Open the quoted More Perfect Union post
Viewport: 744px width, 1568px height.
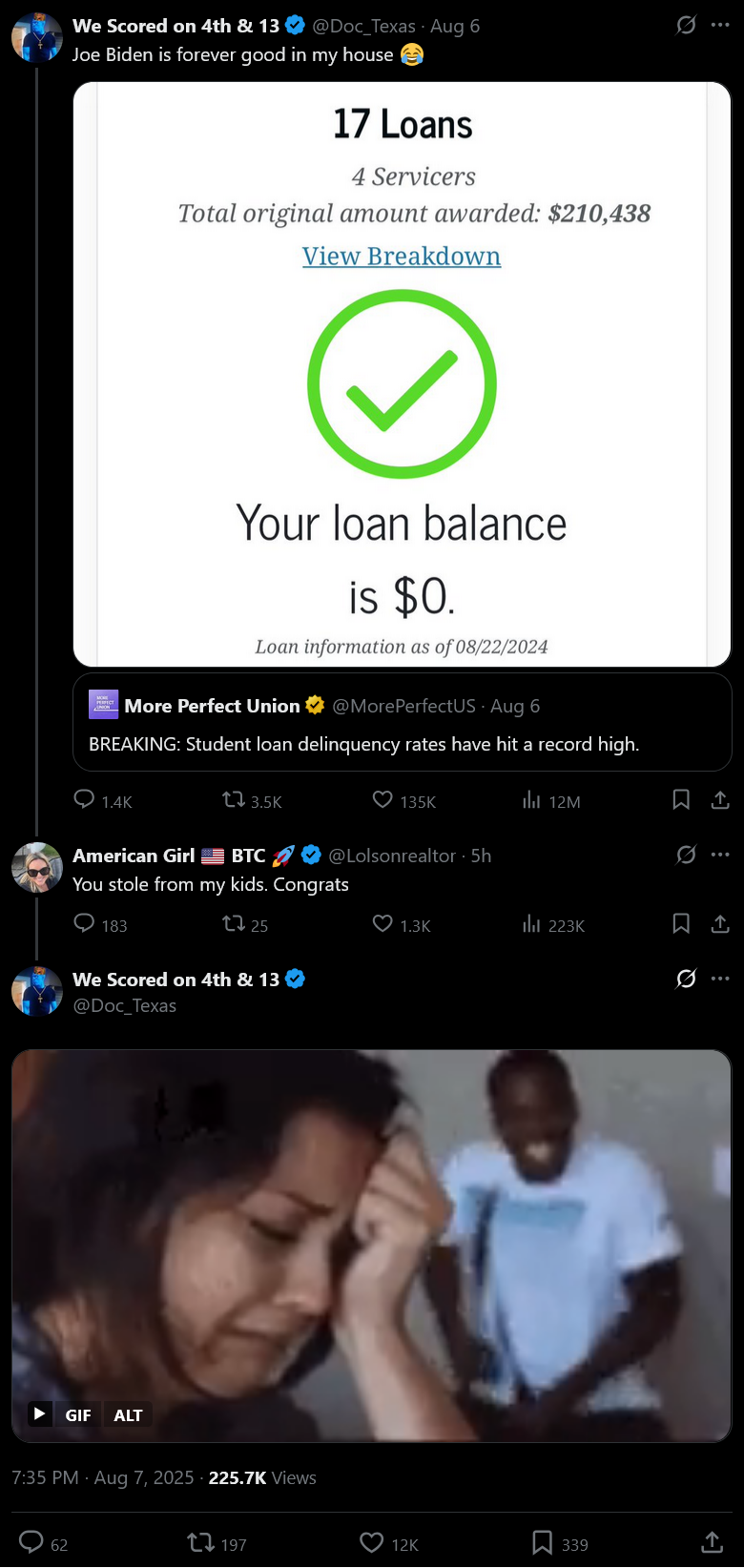(x=402, y=723)
